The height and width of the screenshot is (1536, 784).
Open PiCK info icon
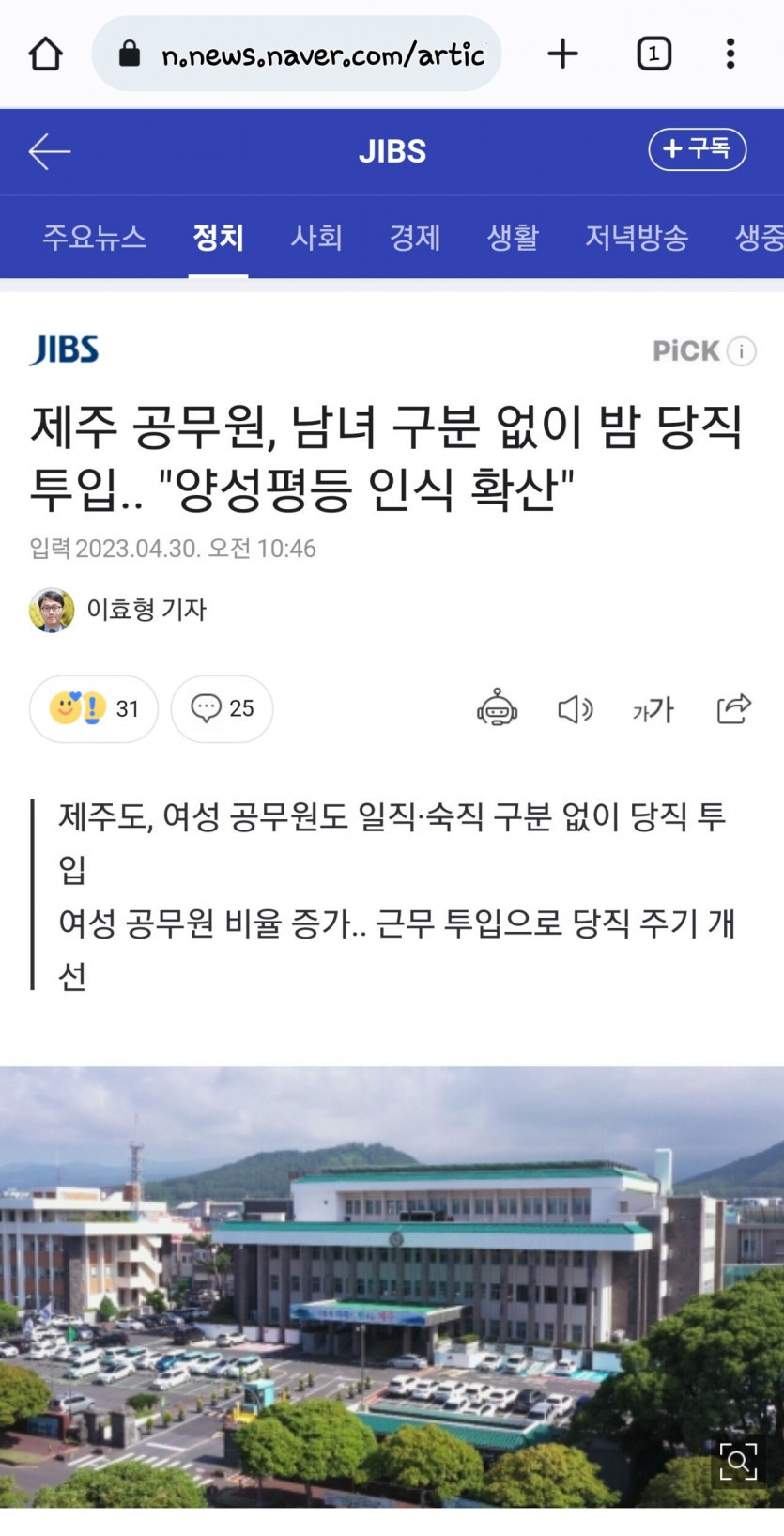click(742, 351)
